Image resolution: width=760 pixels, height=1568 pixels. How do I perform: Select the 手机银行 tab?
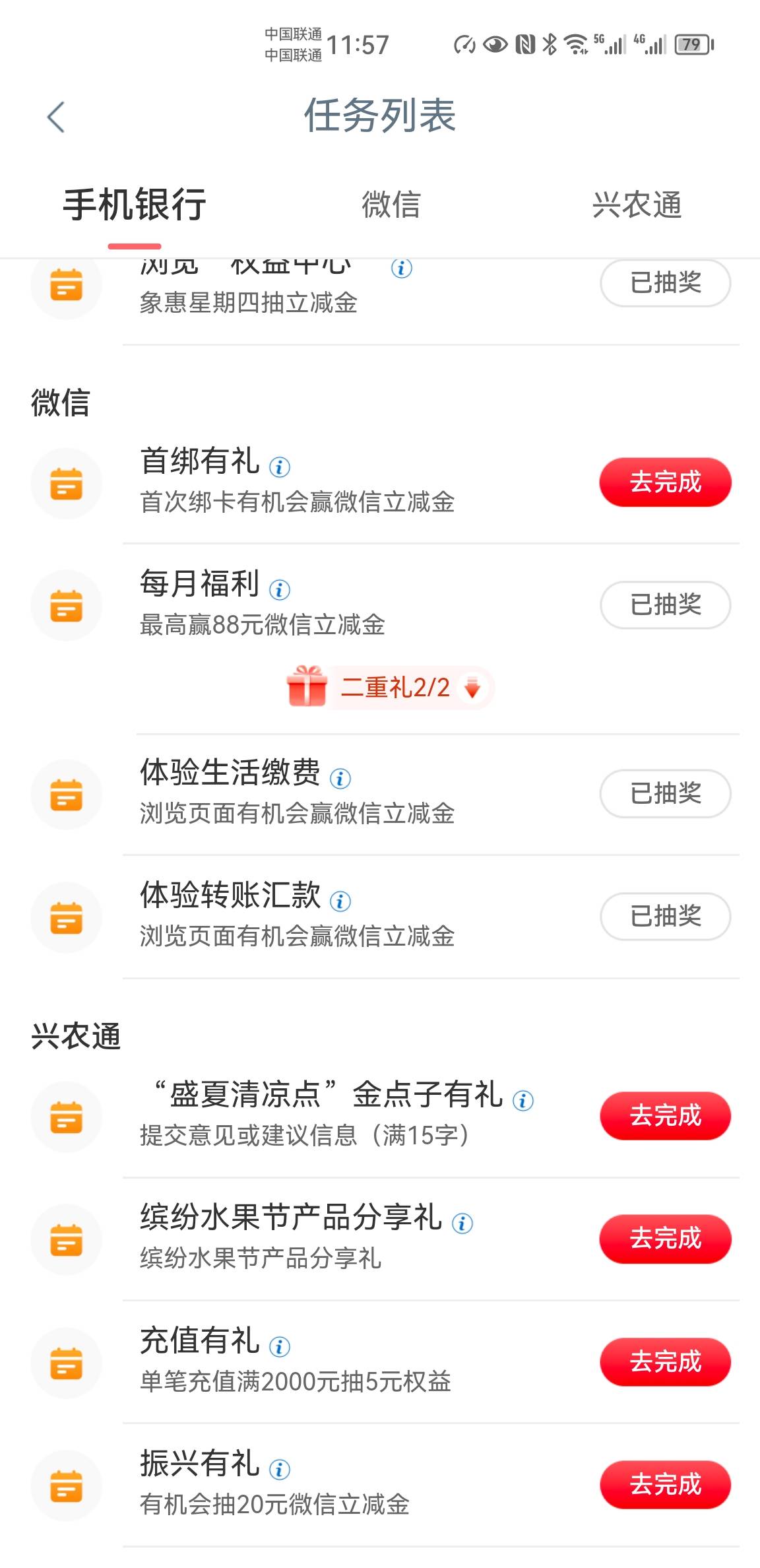(135, 205)
